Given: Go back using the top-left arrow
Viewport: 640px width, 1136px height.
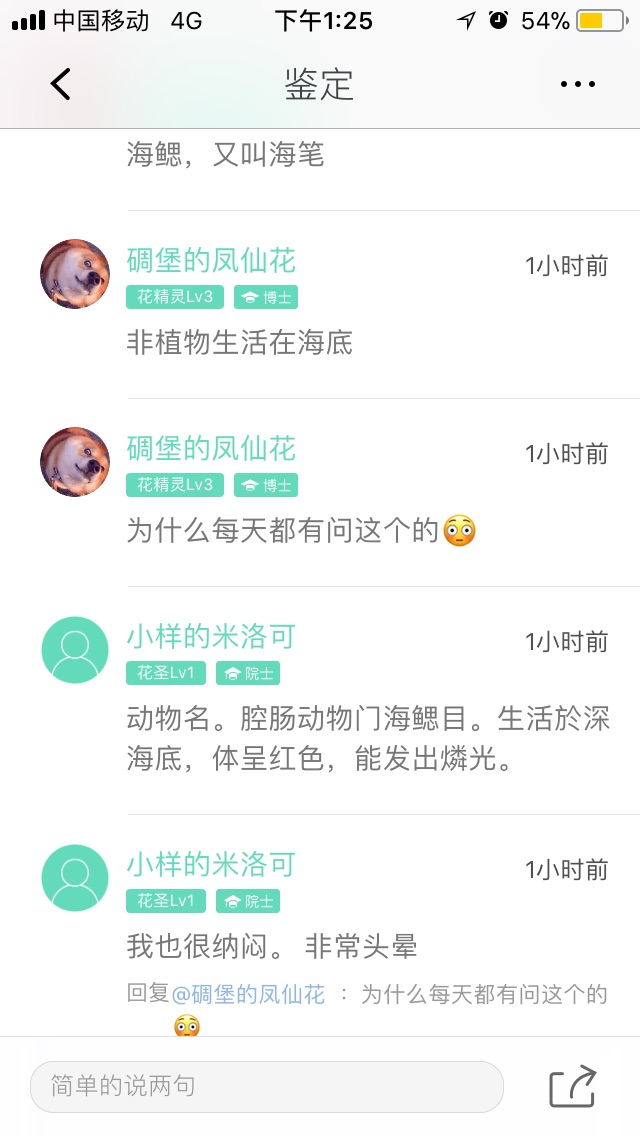Looking at the screenshot, I should pos(61,84).
